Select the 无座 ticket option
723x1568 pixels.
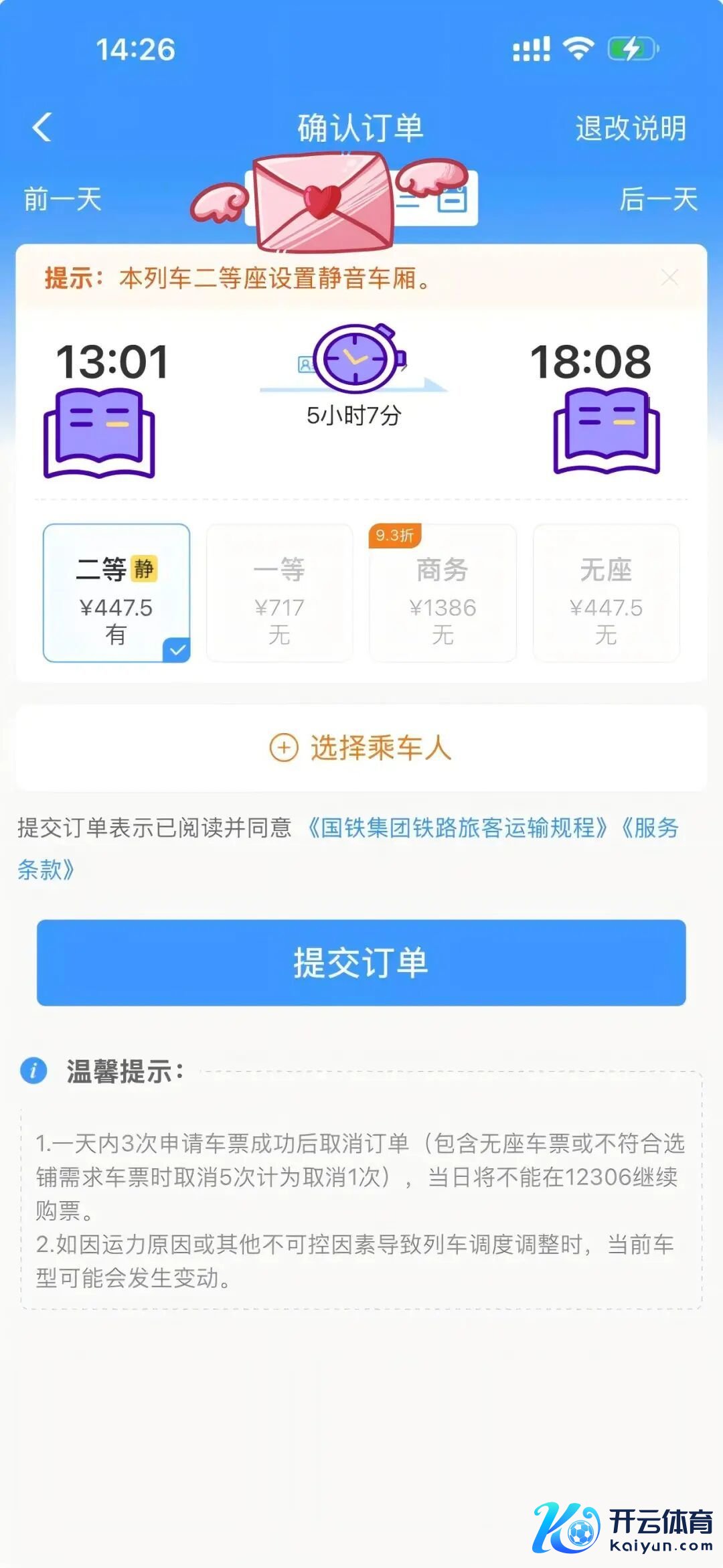tap(606, 593)
